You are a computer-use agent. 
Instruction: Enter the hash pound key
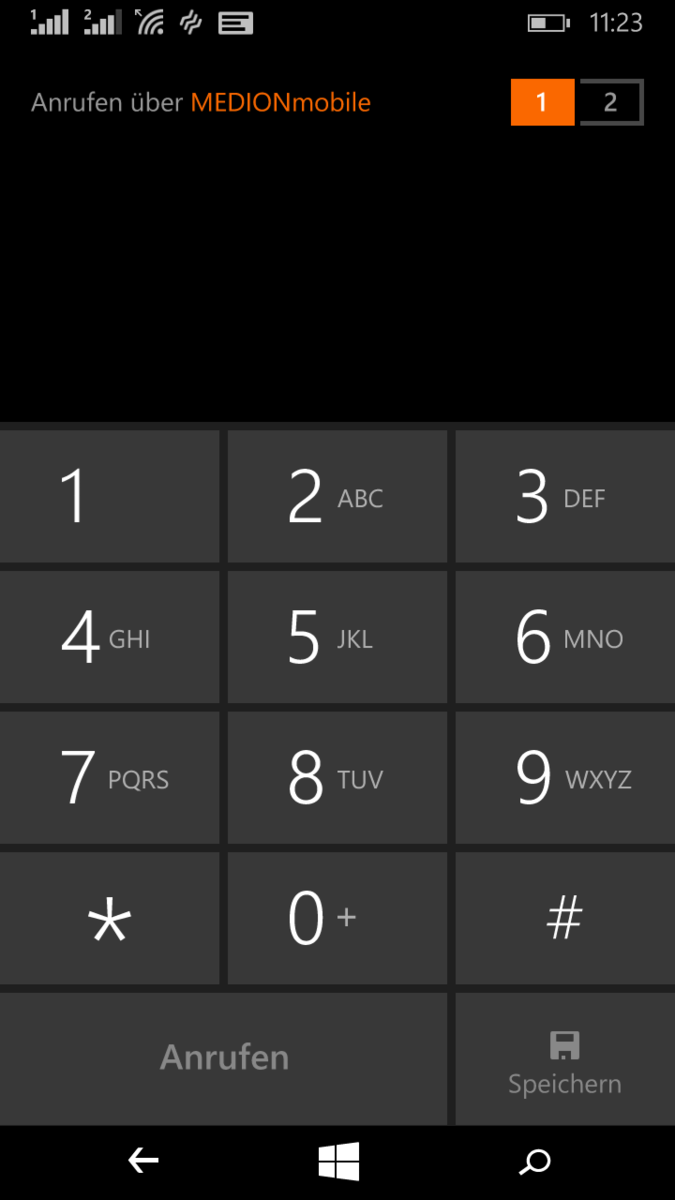(565, 918)
